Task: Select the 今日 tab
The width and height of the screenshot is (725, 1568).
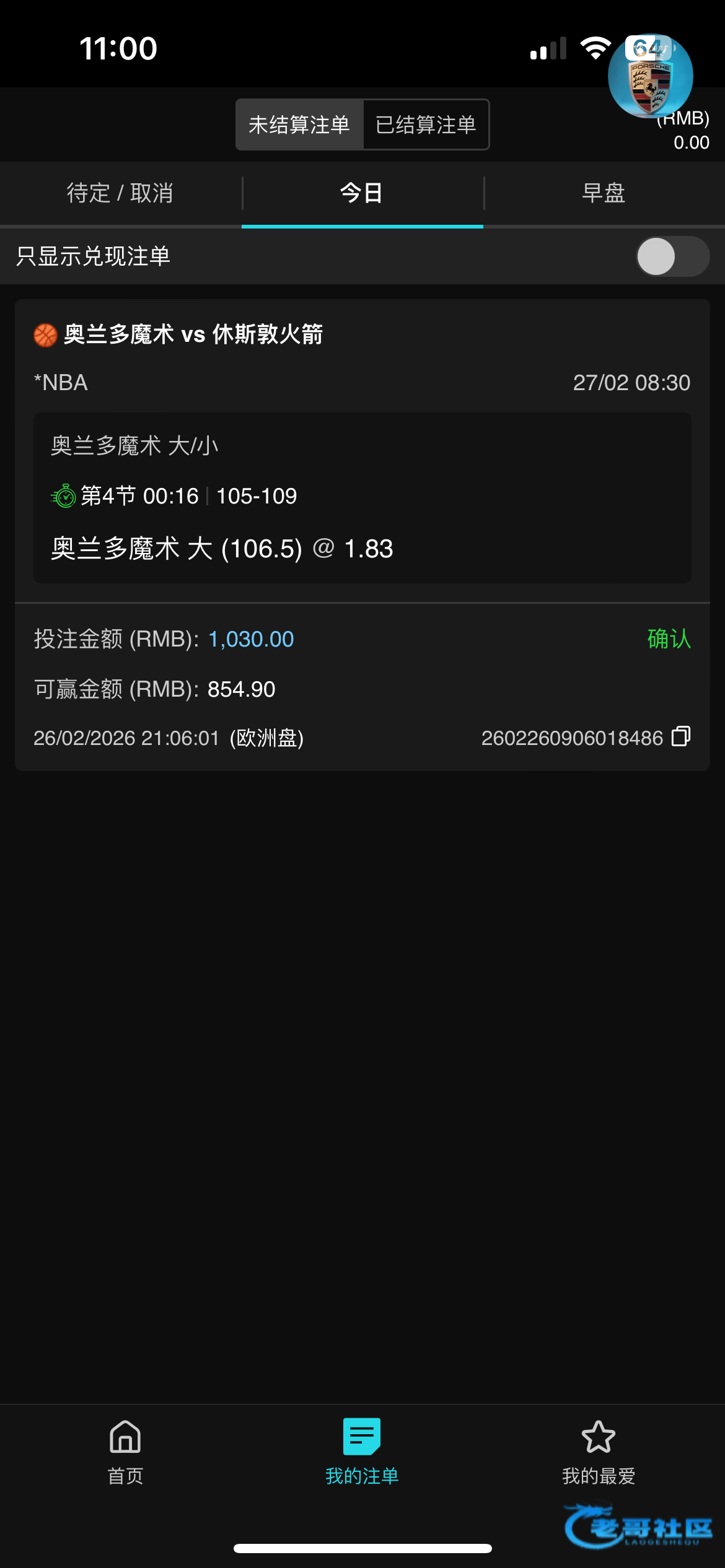Action: click(x=362, y=193)
